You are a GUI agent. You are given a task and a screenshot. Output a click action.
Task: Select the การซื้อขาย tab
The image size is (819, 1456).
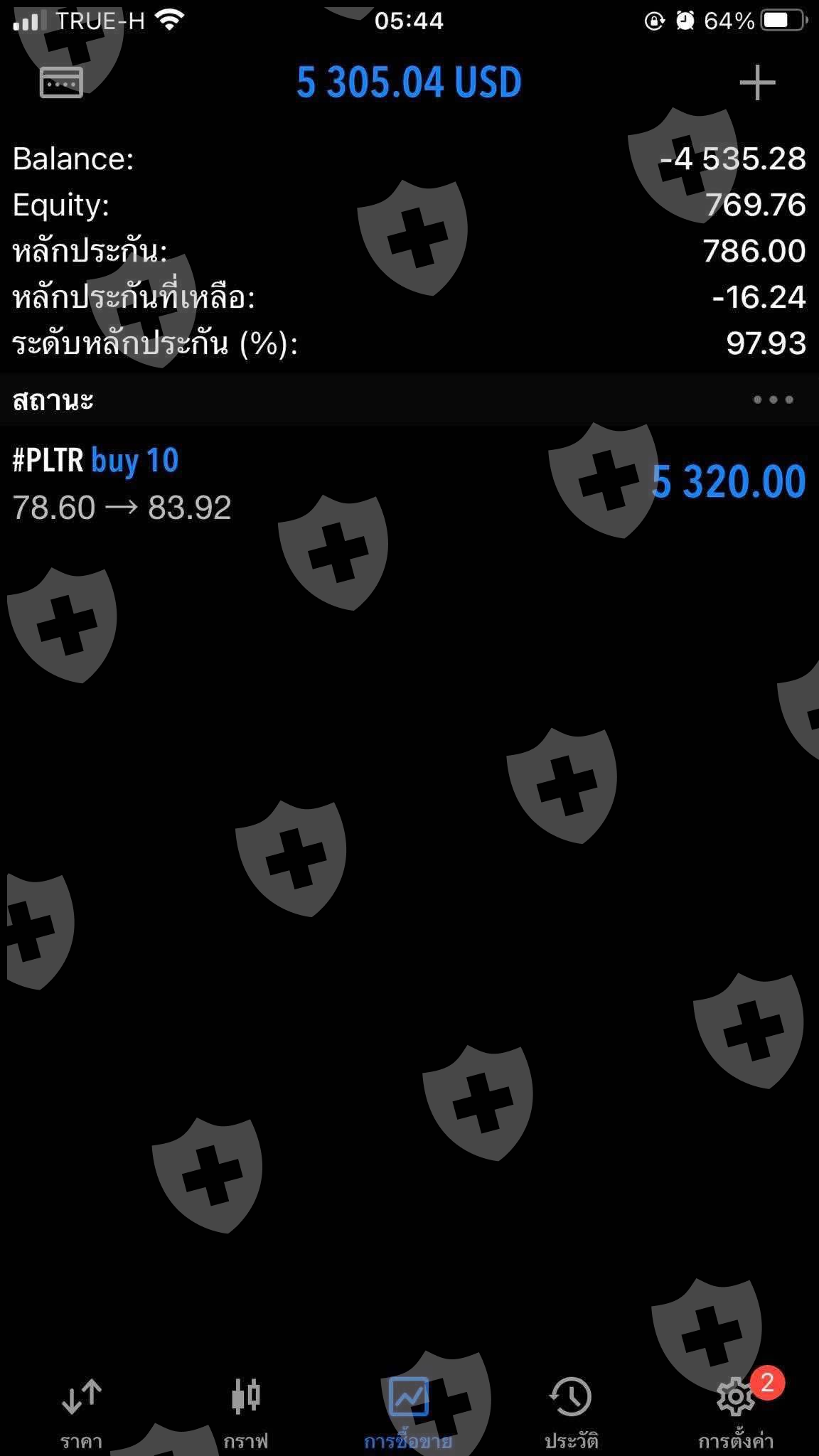click(409, 1413)
